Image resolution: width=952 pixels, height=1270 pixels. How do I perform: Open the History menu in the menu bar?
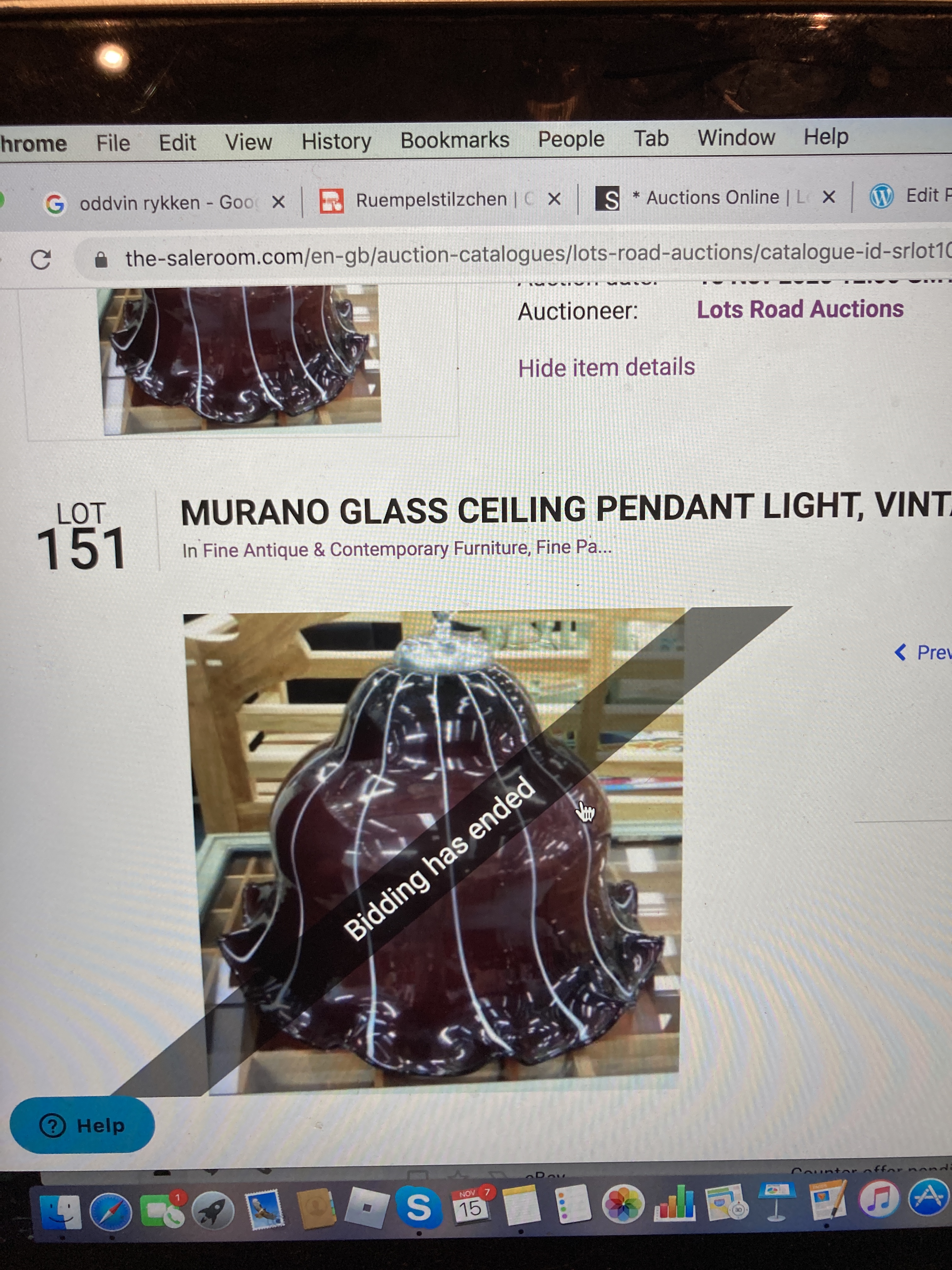point(336,141)
